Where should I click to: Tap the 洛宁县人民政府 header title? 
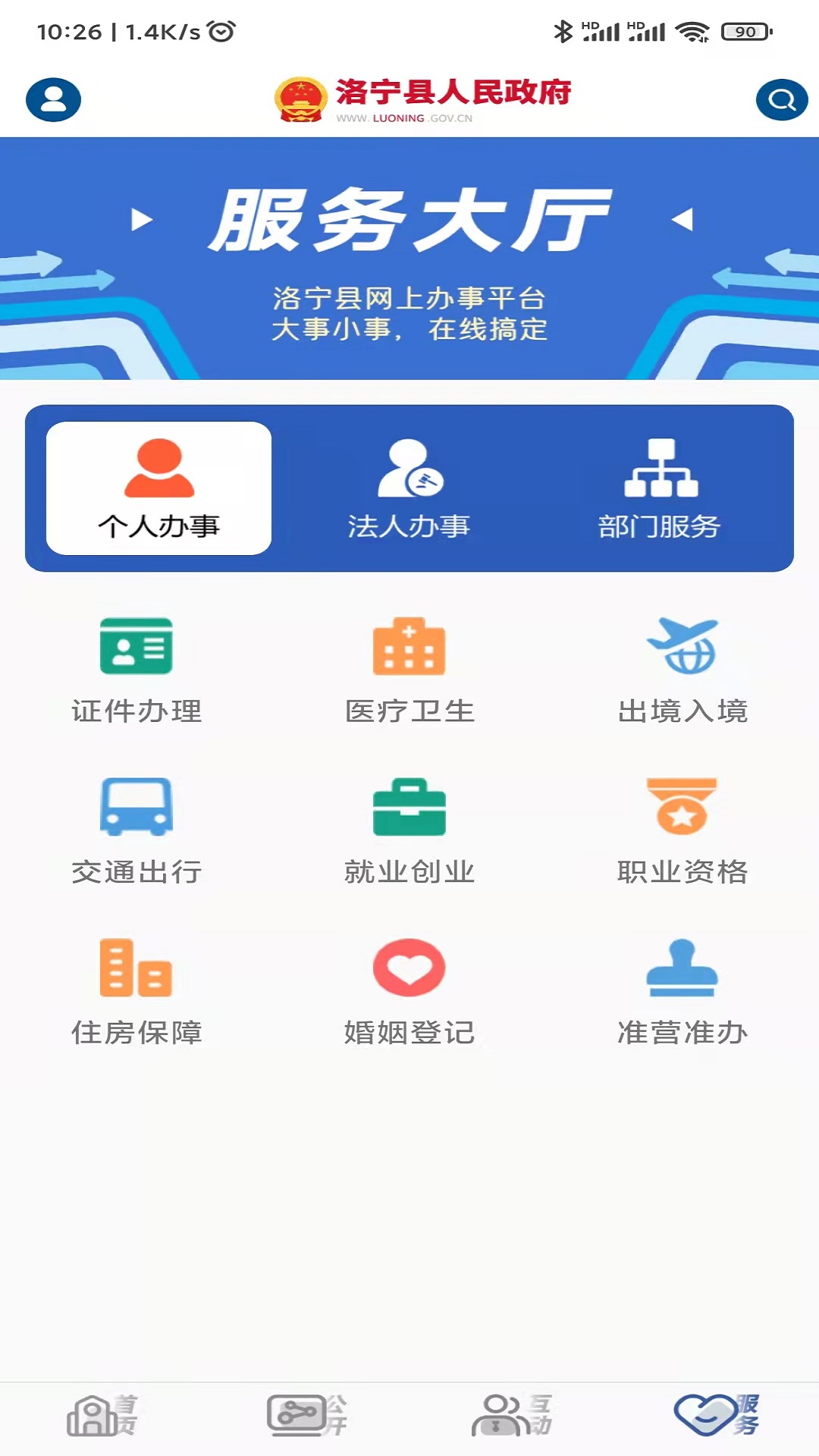pyautogui.click(x=453, y=93)
